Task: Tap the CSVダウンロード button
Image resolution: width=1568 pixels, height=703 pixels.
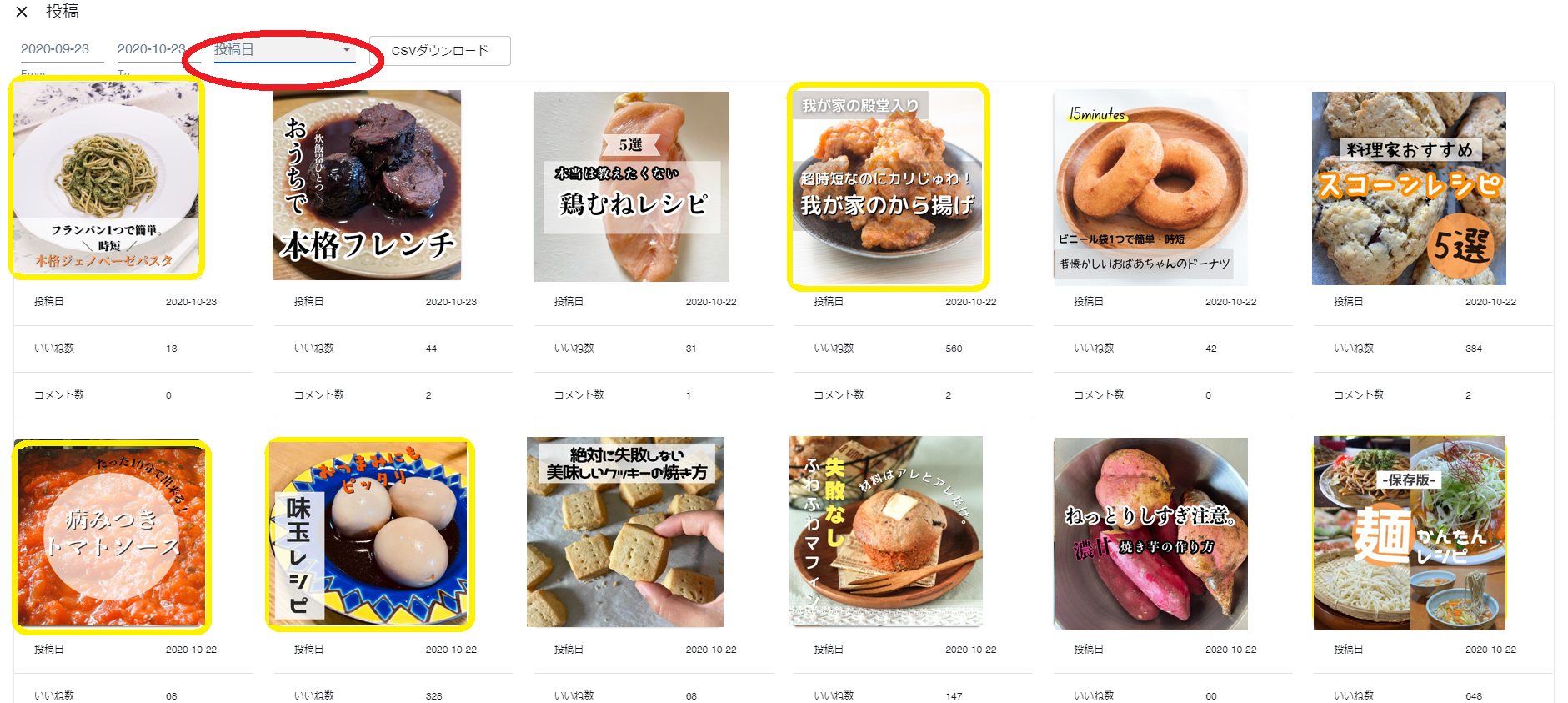Action: (x=439, y=51)
